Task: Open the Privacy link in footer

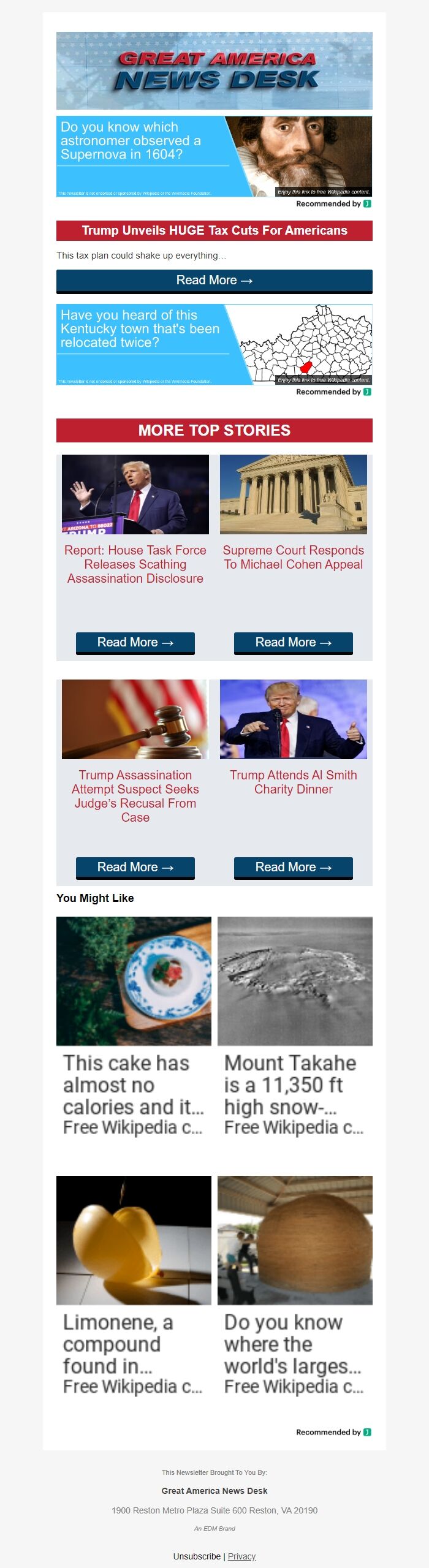Action: pos(241,1556)
